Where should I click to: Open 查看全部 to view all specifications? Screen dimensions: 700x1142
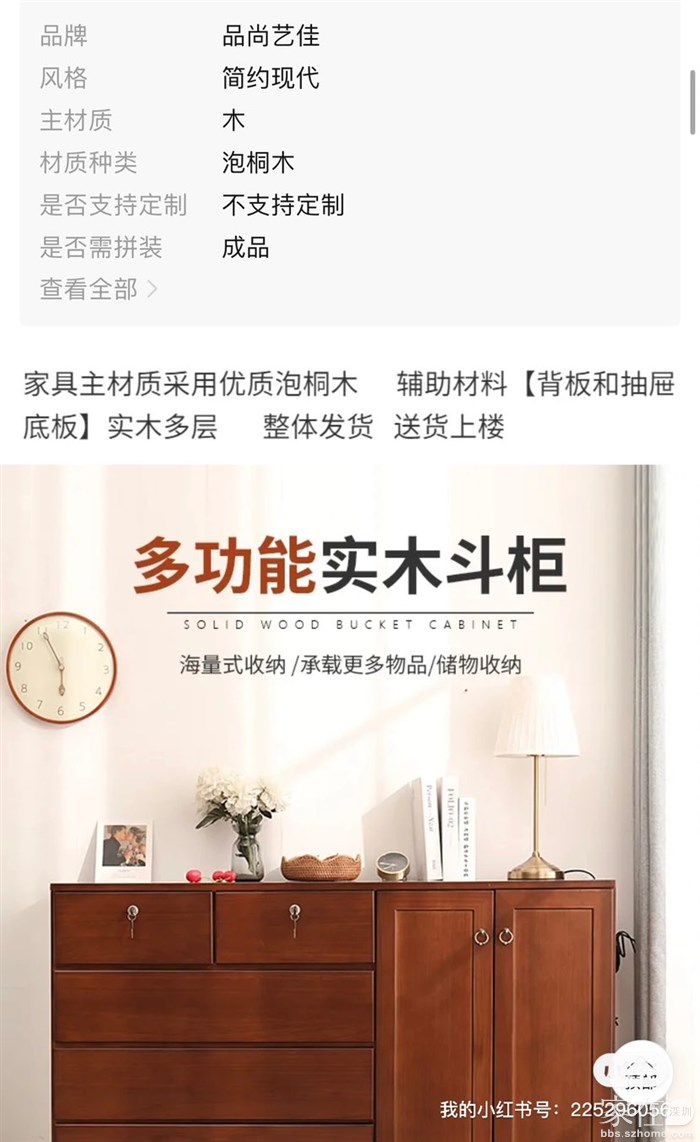coord(98,290)
